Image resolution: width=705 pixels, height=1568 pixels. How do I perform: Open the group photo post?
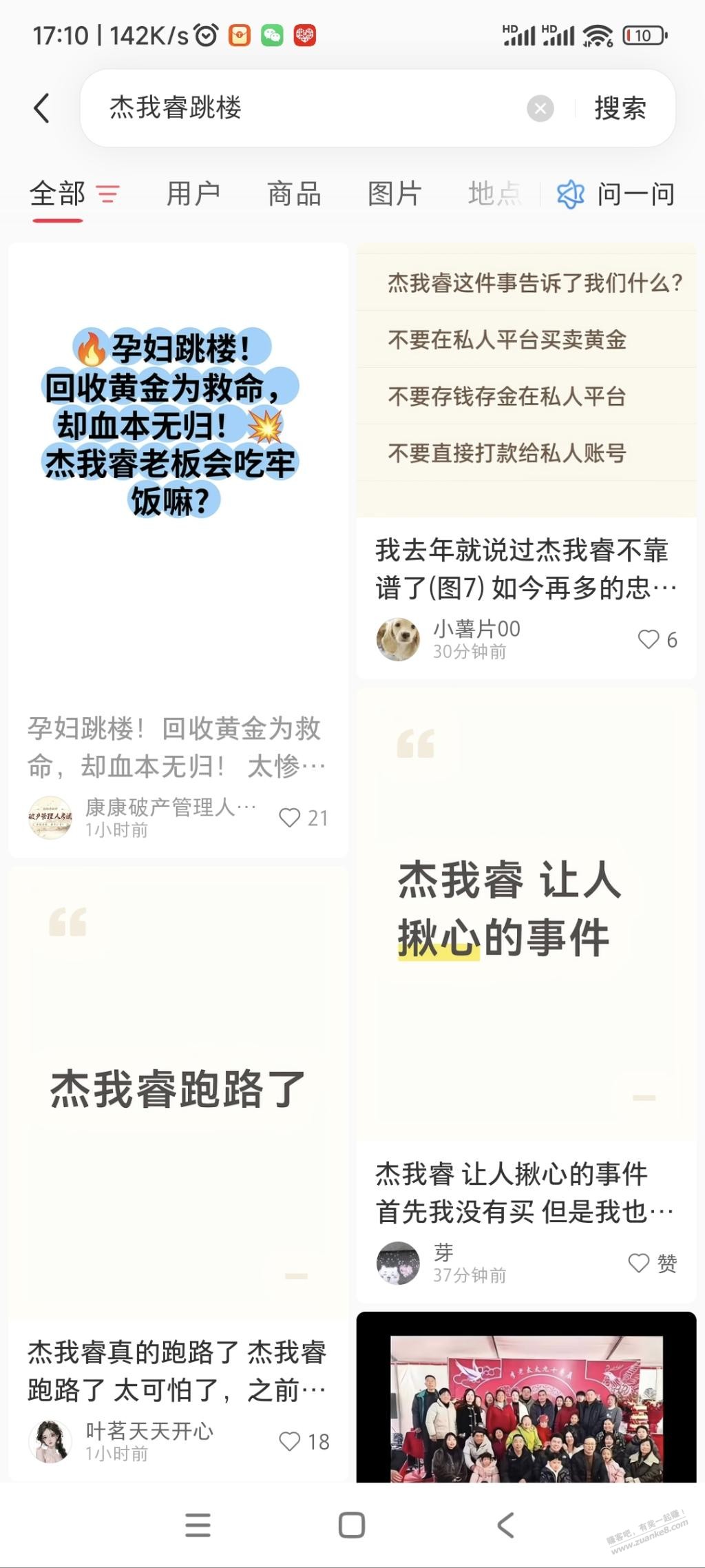pos(526,1405)
